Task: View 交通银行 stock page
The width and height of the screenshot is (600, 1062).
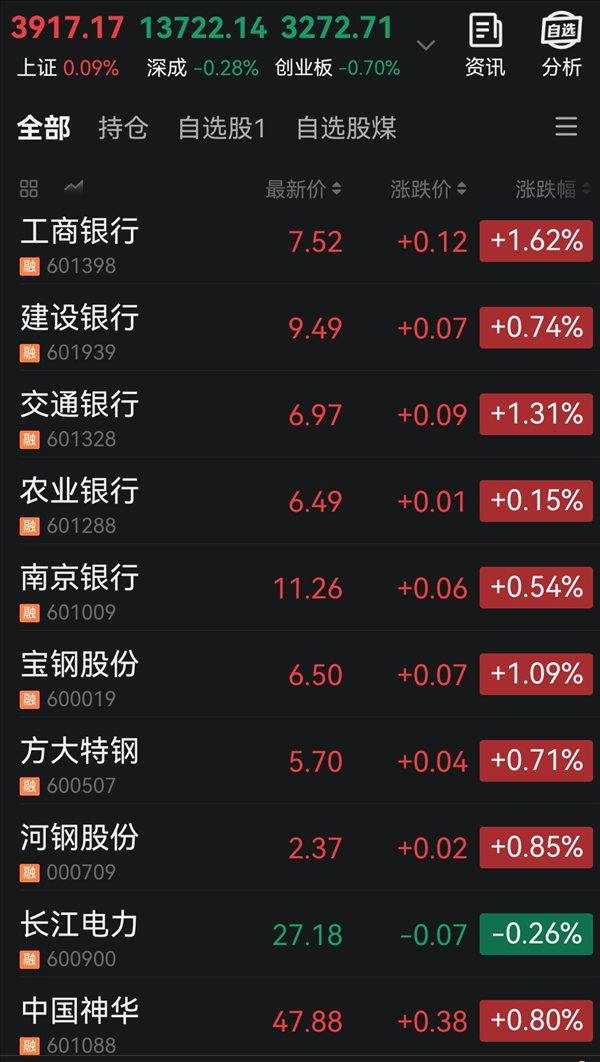Action: [80, 414]
